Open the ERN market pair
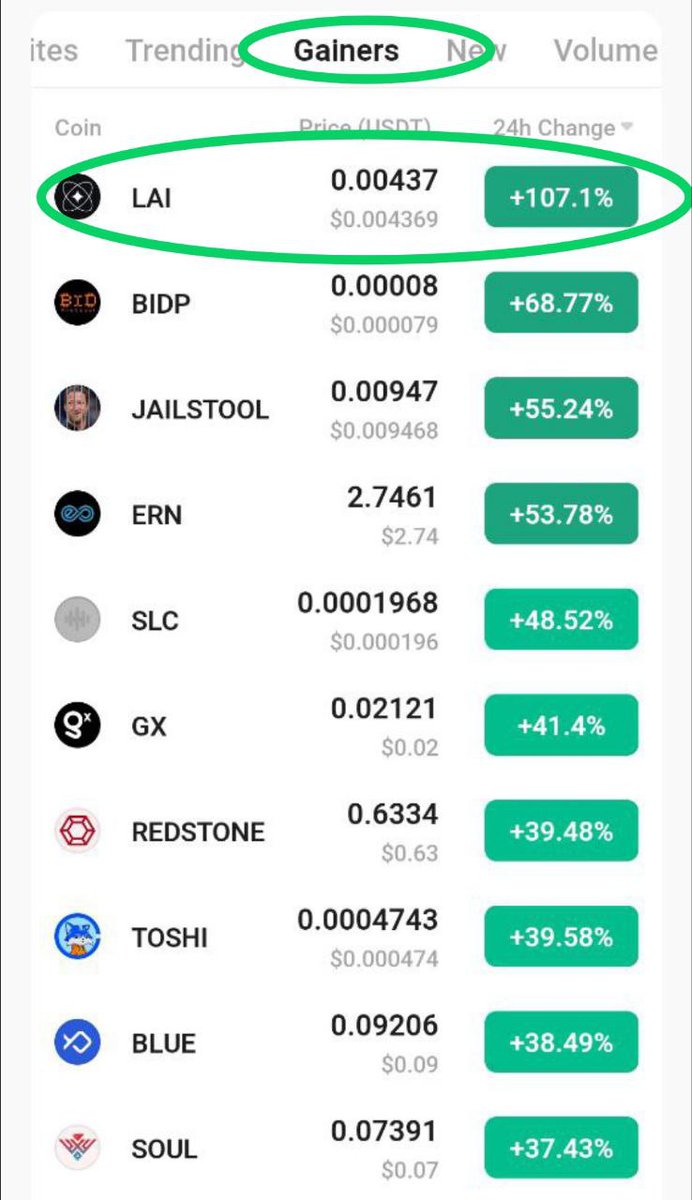The width and height of the screenshot is (692, 1200). pos(346,515)
